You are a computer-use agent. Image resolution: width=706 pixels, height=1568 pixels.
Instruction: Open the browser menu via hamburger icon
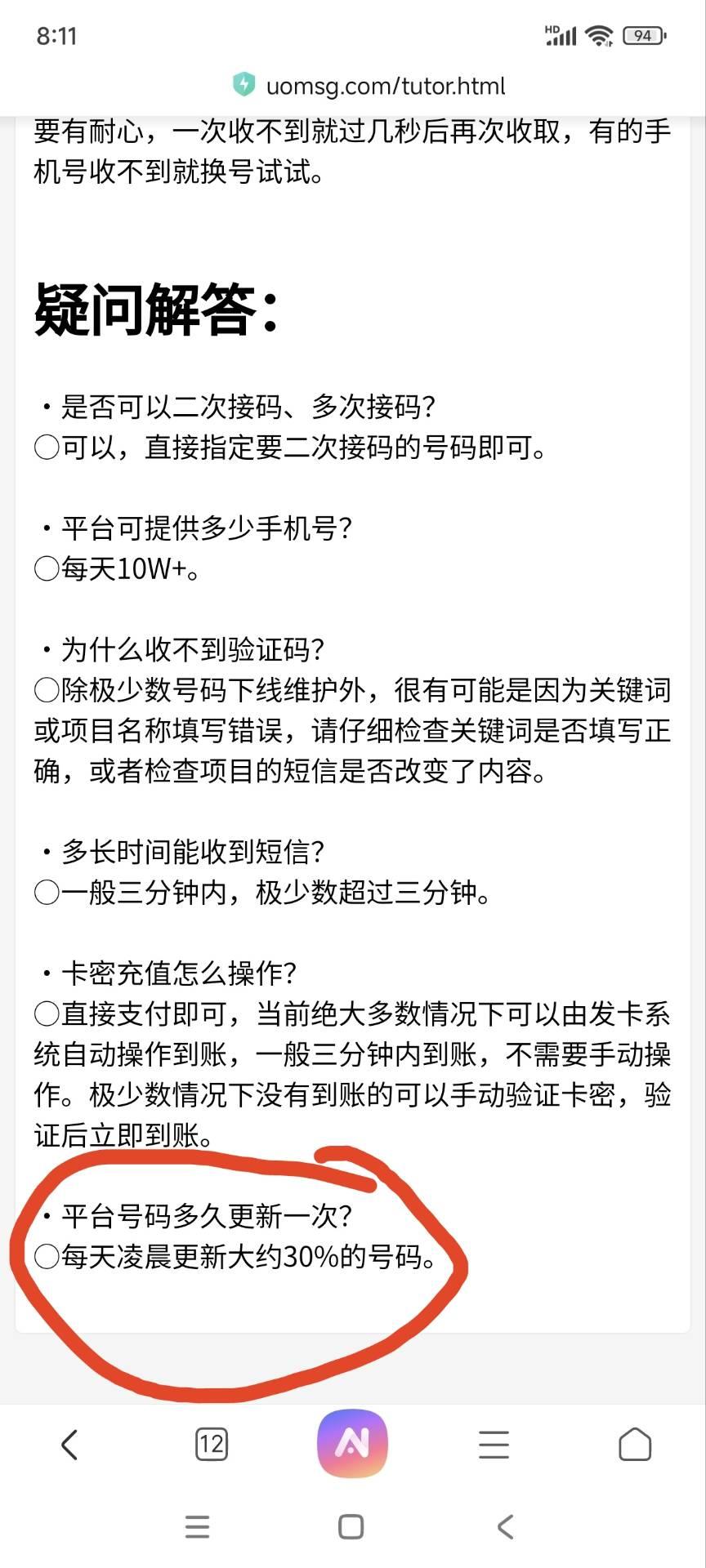coord(493,1444)
